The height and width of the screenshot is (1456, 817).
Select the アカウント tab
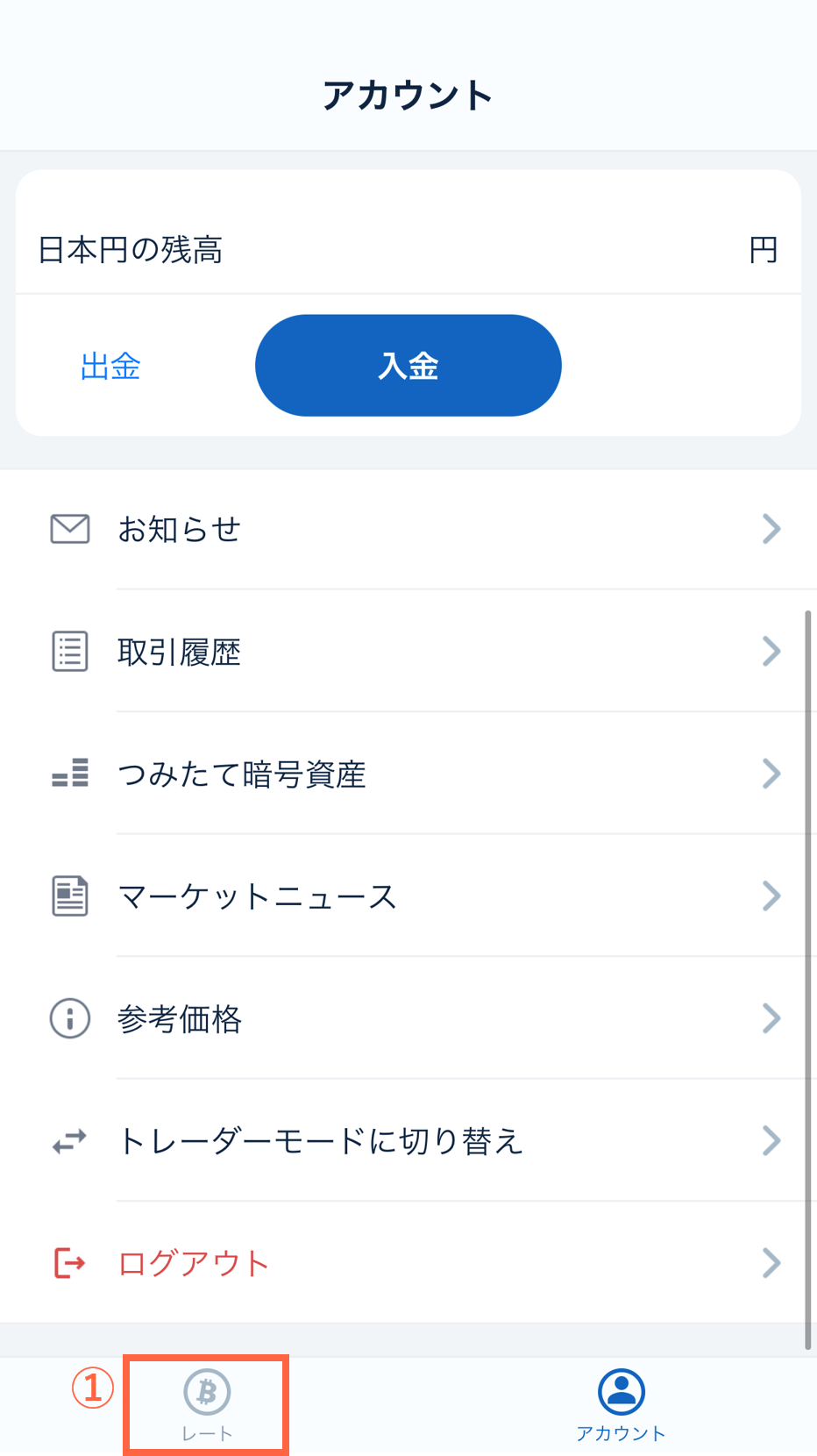[621, 1405]
